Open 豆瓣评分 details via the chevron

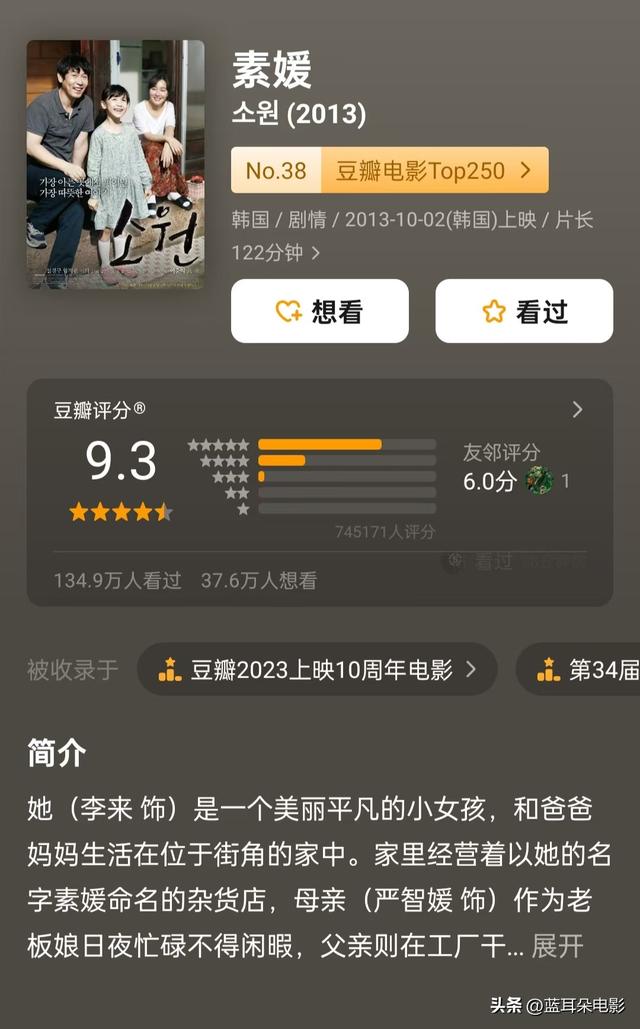click(x=577, y=409)
